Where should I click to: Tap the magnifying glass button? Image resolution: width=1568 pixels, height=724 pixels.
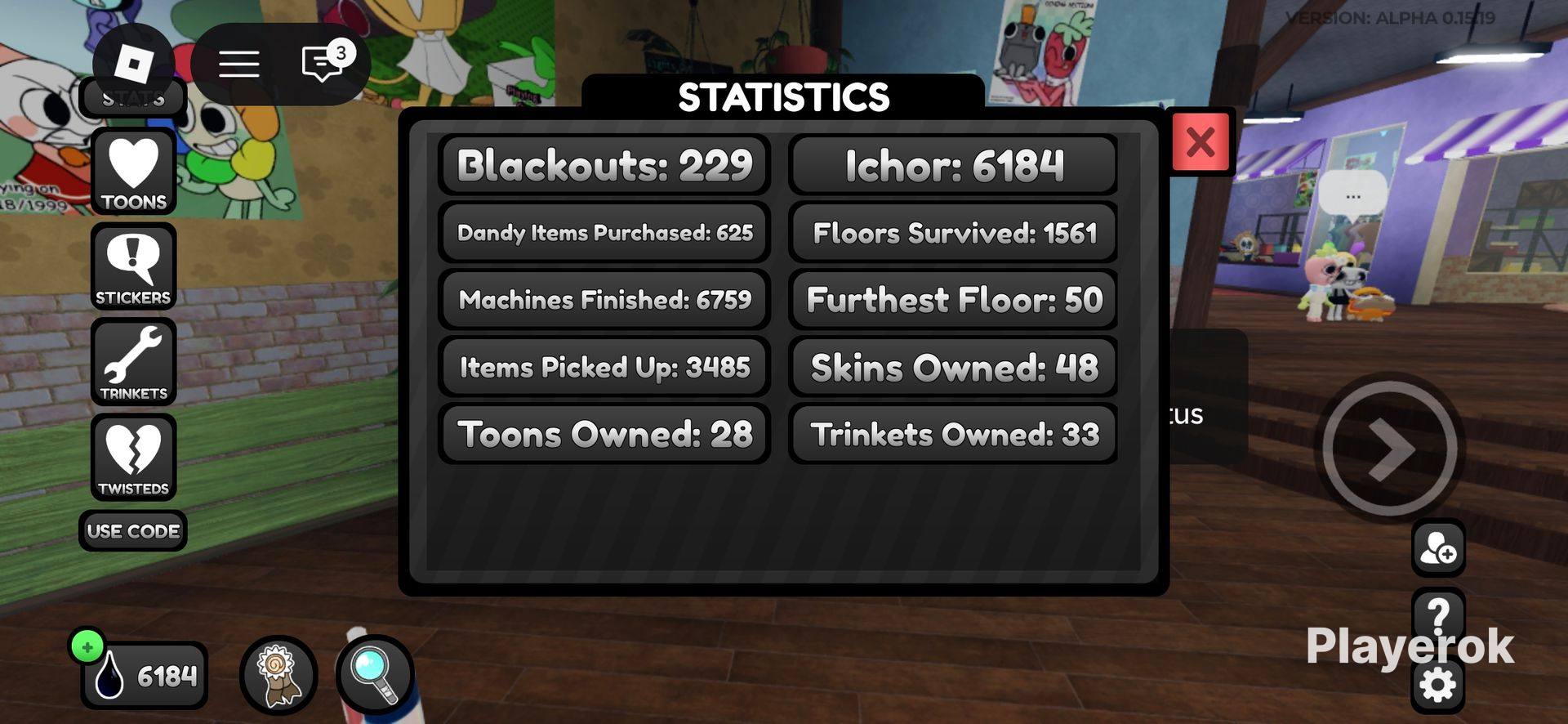pyautogui.click(x=375, y=676)
